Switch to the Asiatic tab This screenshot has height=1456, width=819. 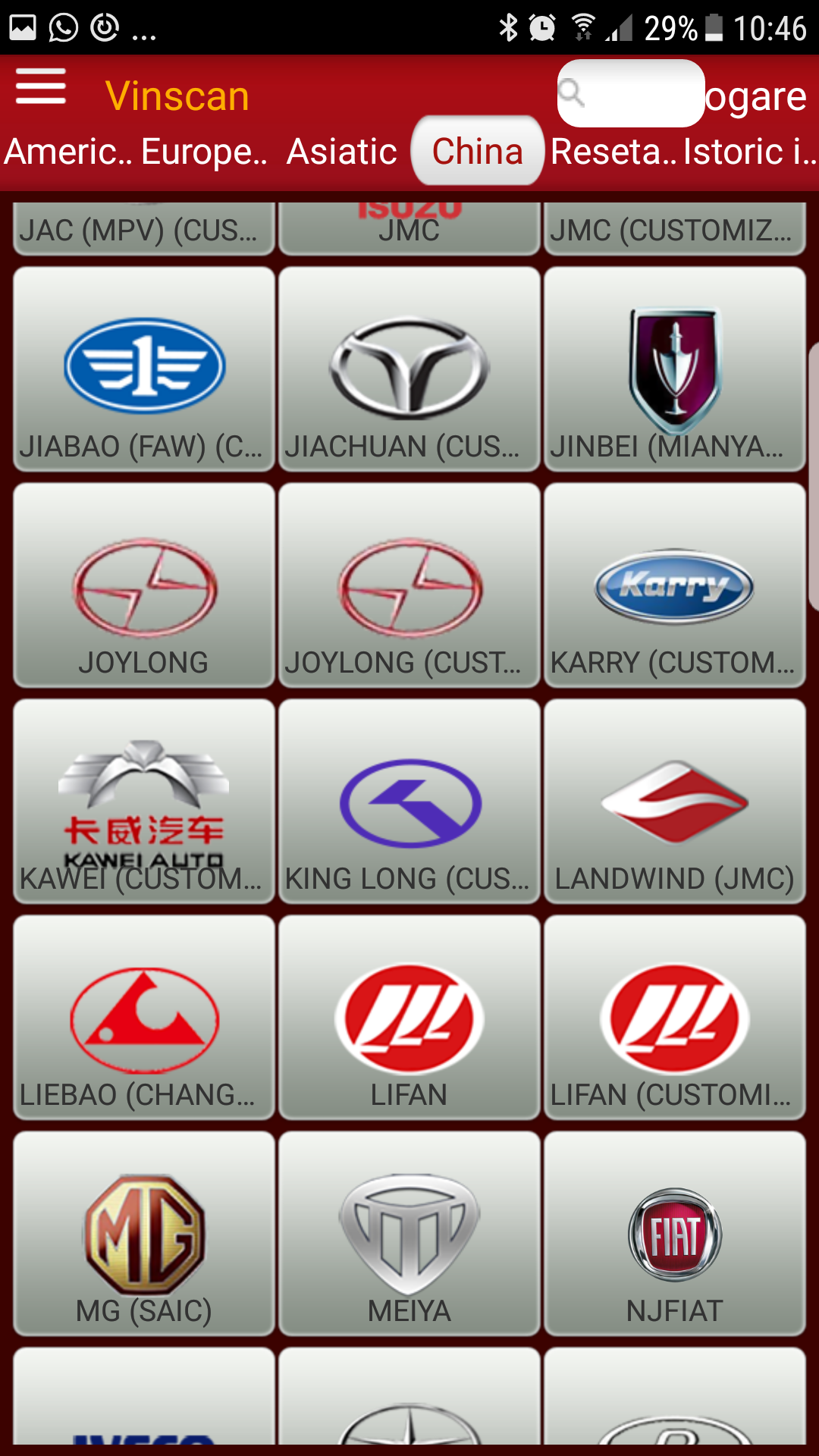[x=342, y=152]
